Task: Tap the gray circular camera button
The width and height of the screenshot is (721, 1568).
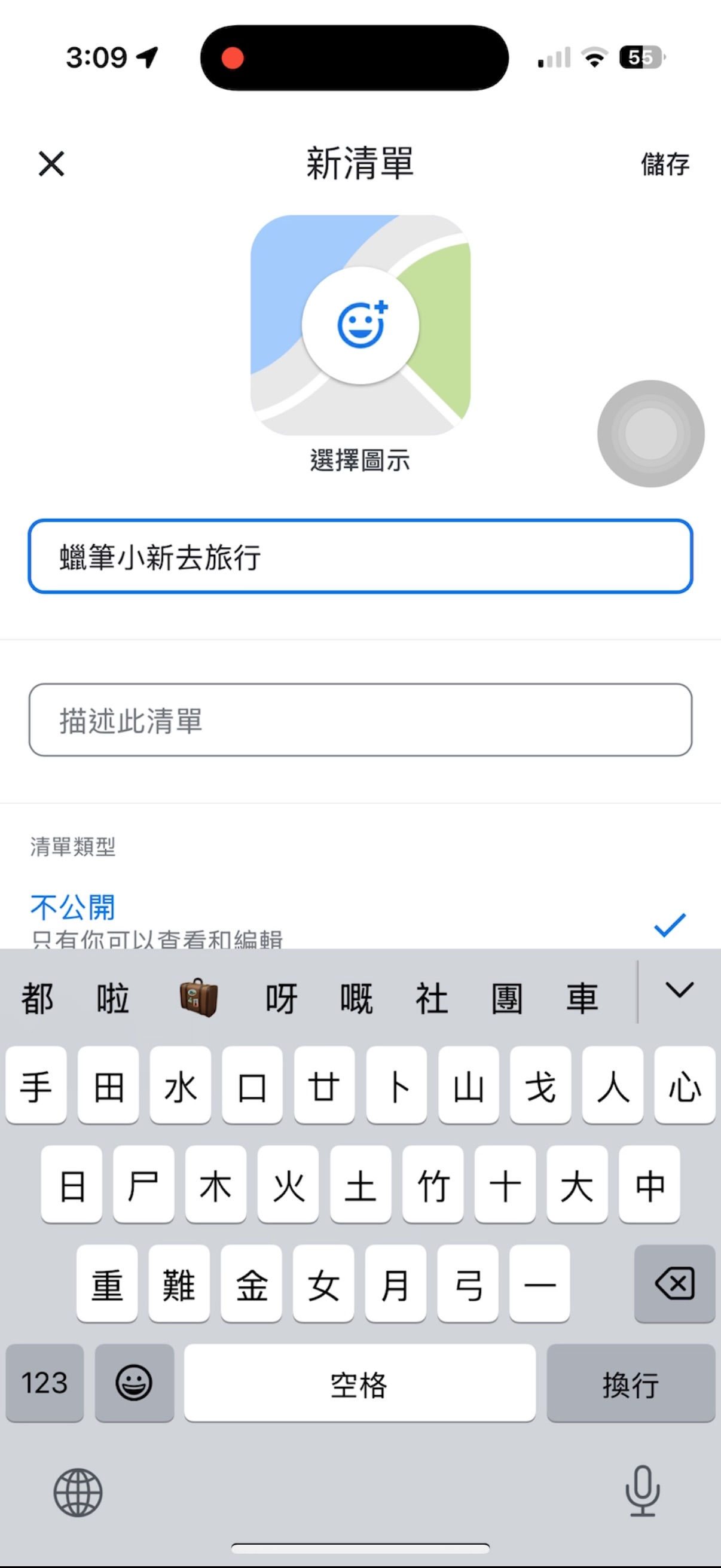Action: pos(650,434)
